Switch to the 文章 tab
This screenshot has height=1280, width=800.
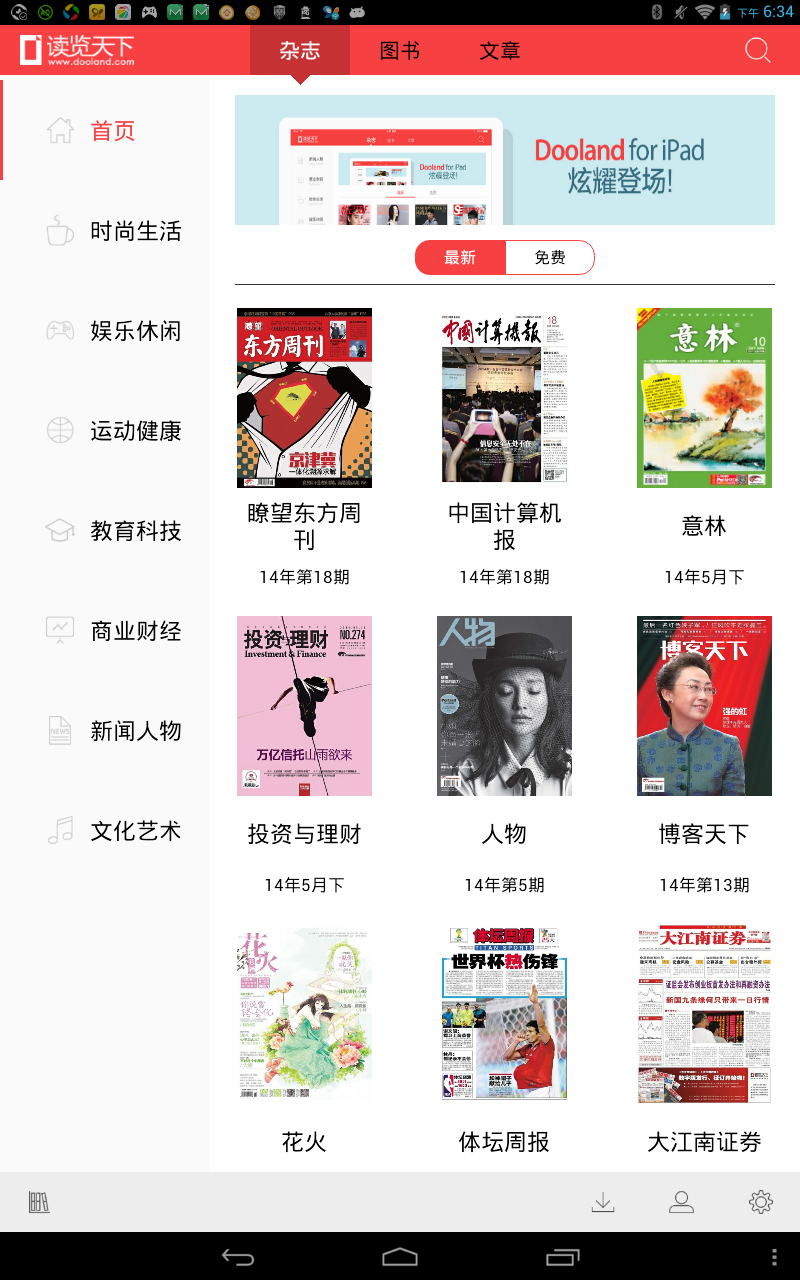[500, 50]
